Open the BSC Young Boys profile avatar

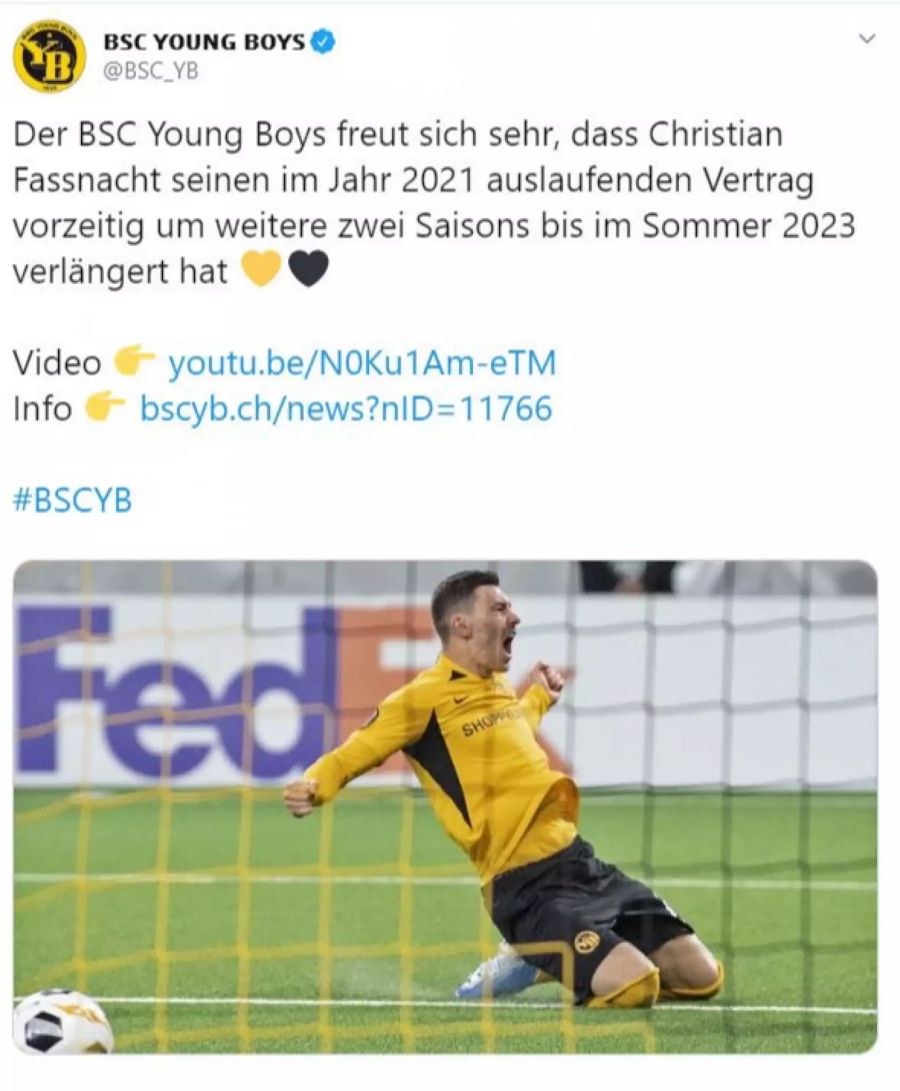coord(49,56)
